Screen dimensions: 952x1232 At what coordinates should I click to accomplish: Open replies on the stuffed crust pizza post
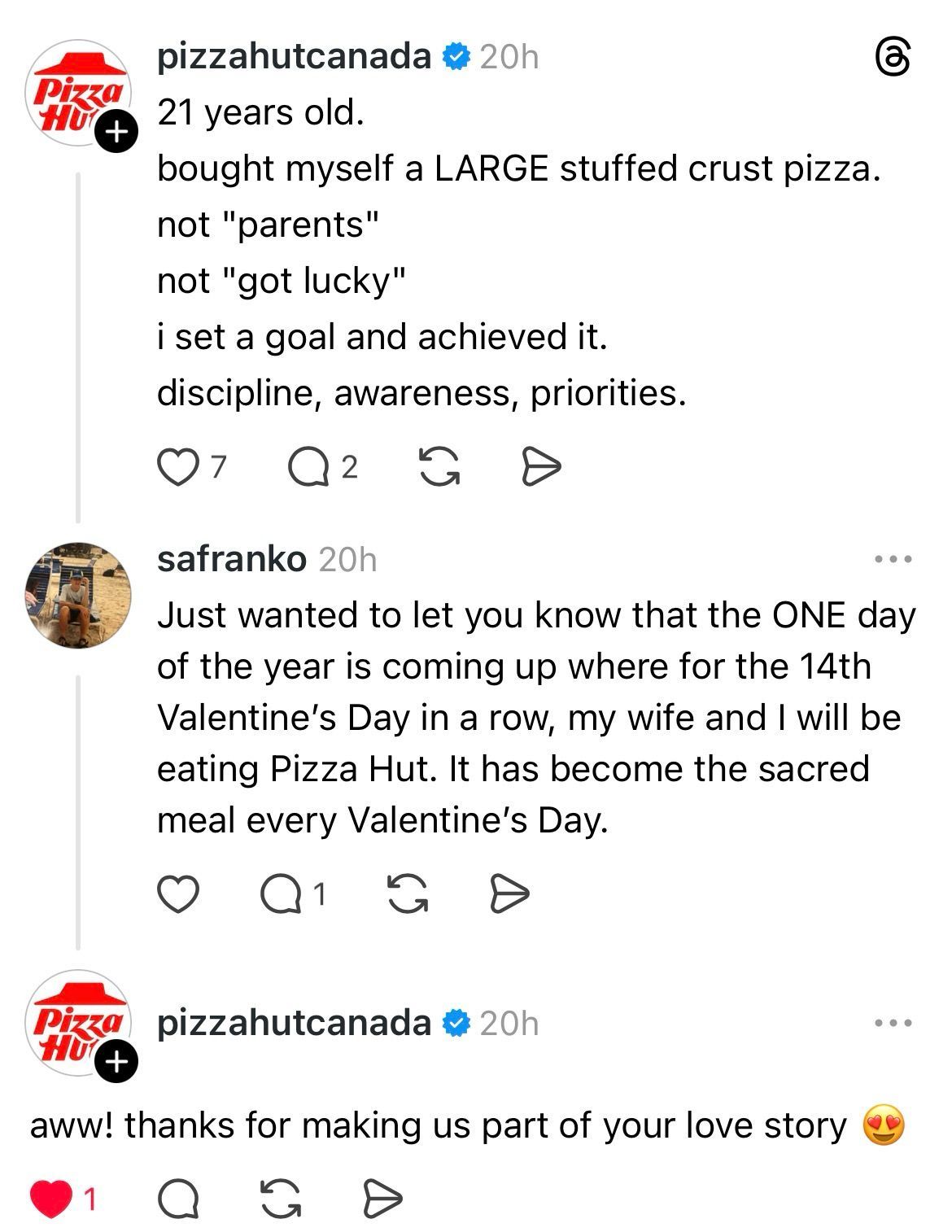click(308, 467)
